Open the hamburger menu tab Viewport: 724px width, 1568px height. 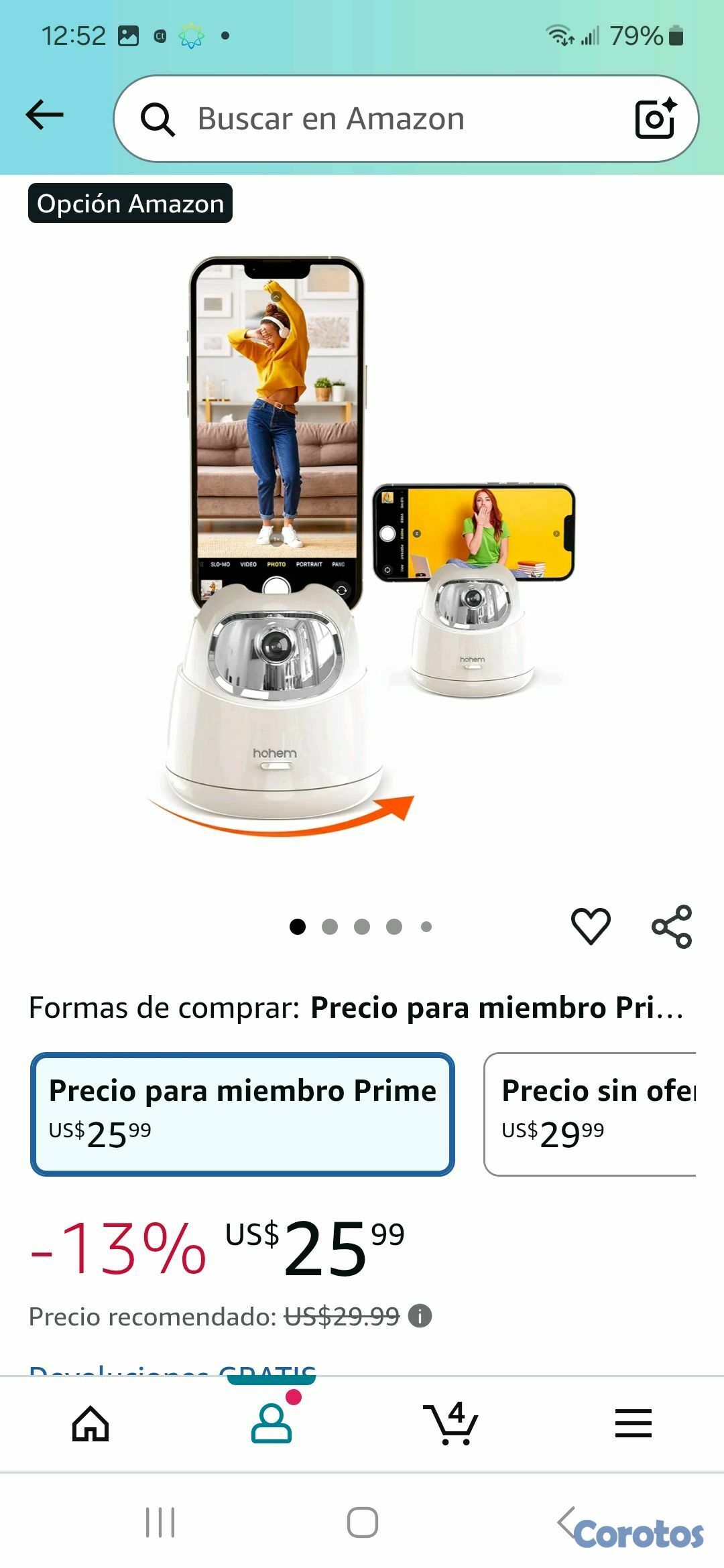(x=633, y=1423)
